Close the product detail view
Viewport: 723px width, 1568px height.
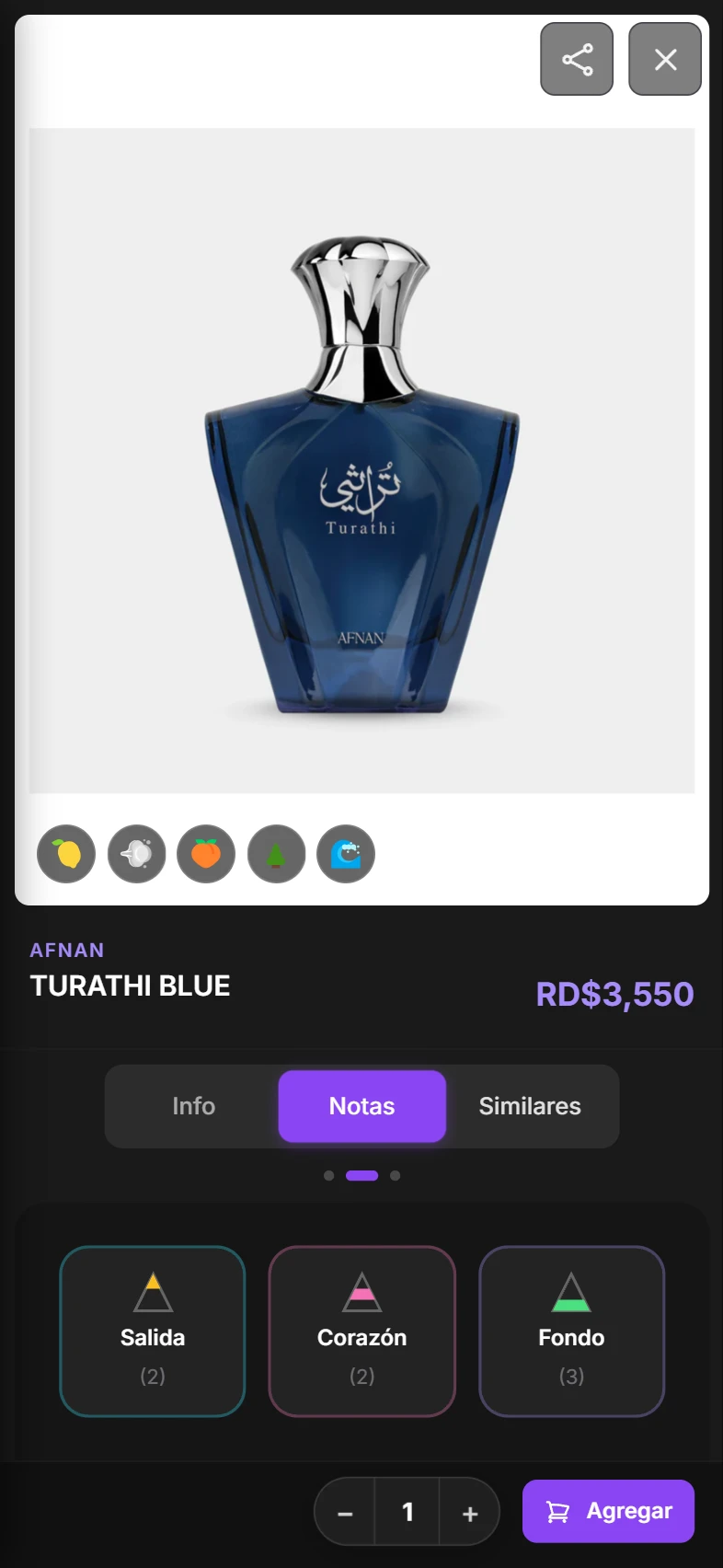pos(665,59)
